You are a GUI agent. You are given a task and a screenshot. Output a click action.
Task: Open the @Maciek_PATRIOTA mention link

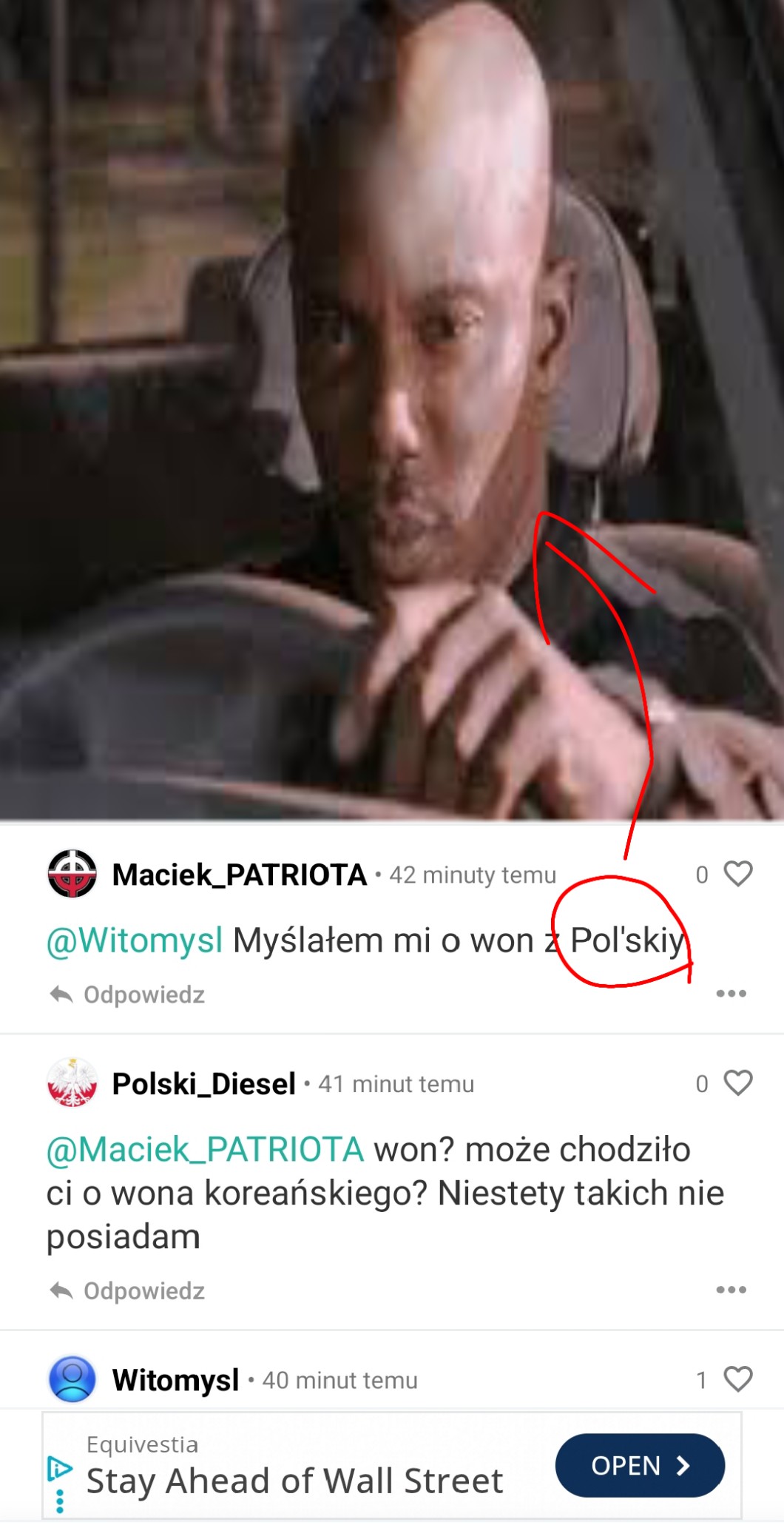click(205, 1150)
